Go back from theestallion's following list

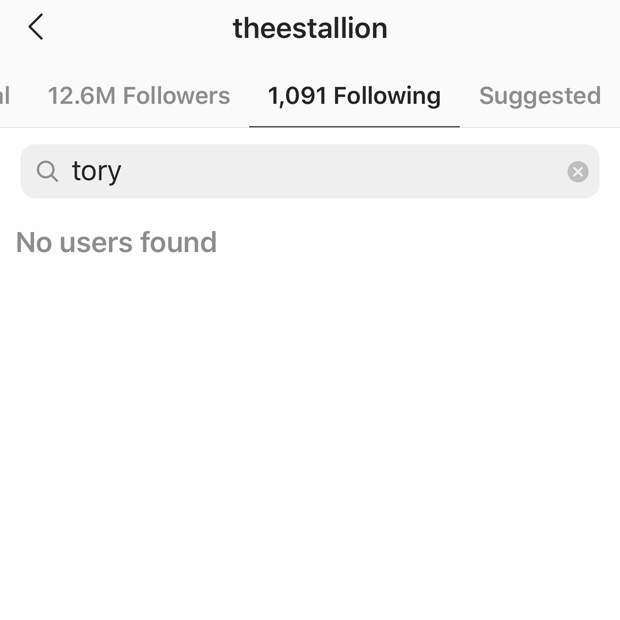[x=36, y=27]
